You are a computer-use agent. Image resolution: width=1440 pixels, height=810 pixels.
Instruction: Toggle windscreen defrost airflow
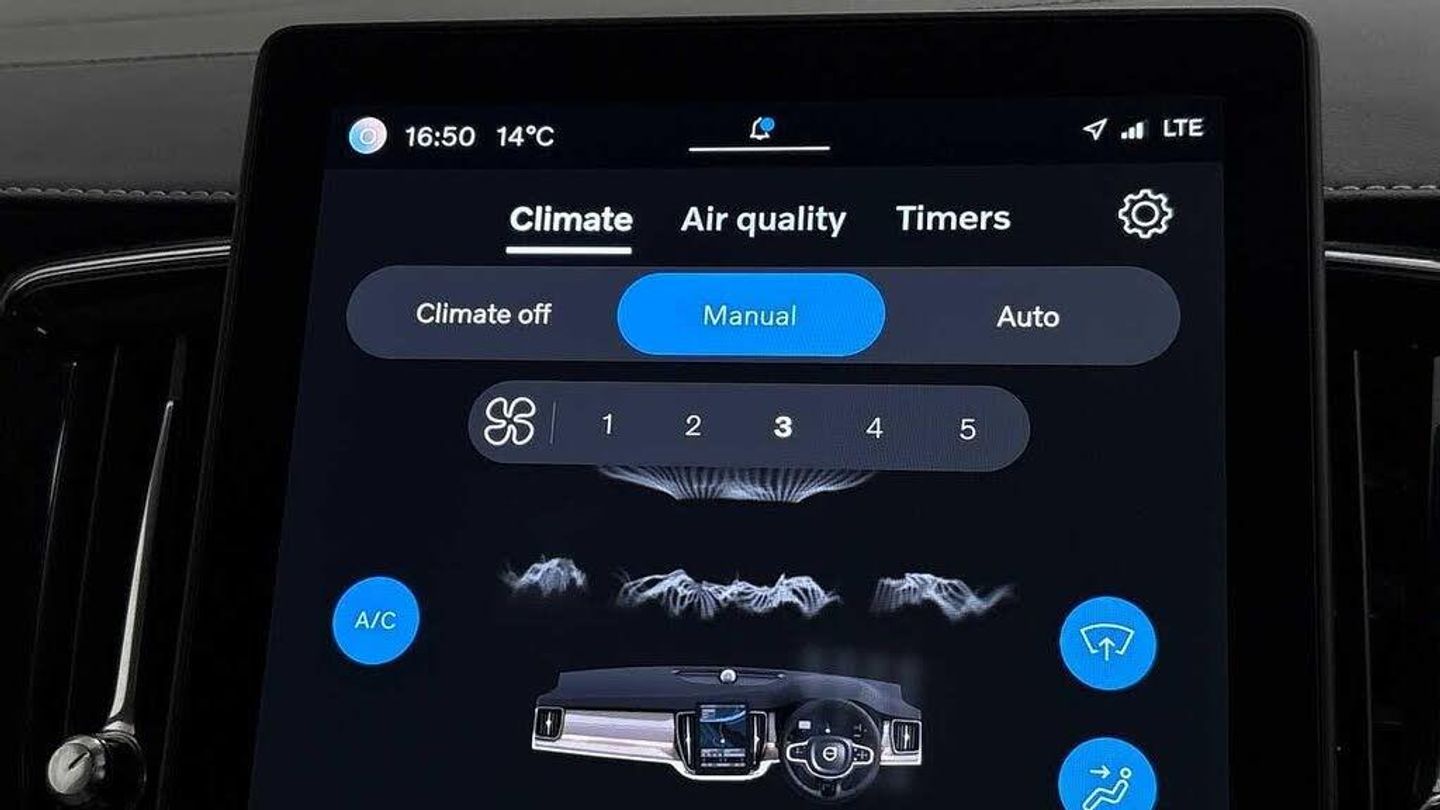[x=1107, y=644]
